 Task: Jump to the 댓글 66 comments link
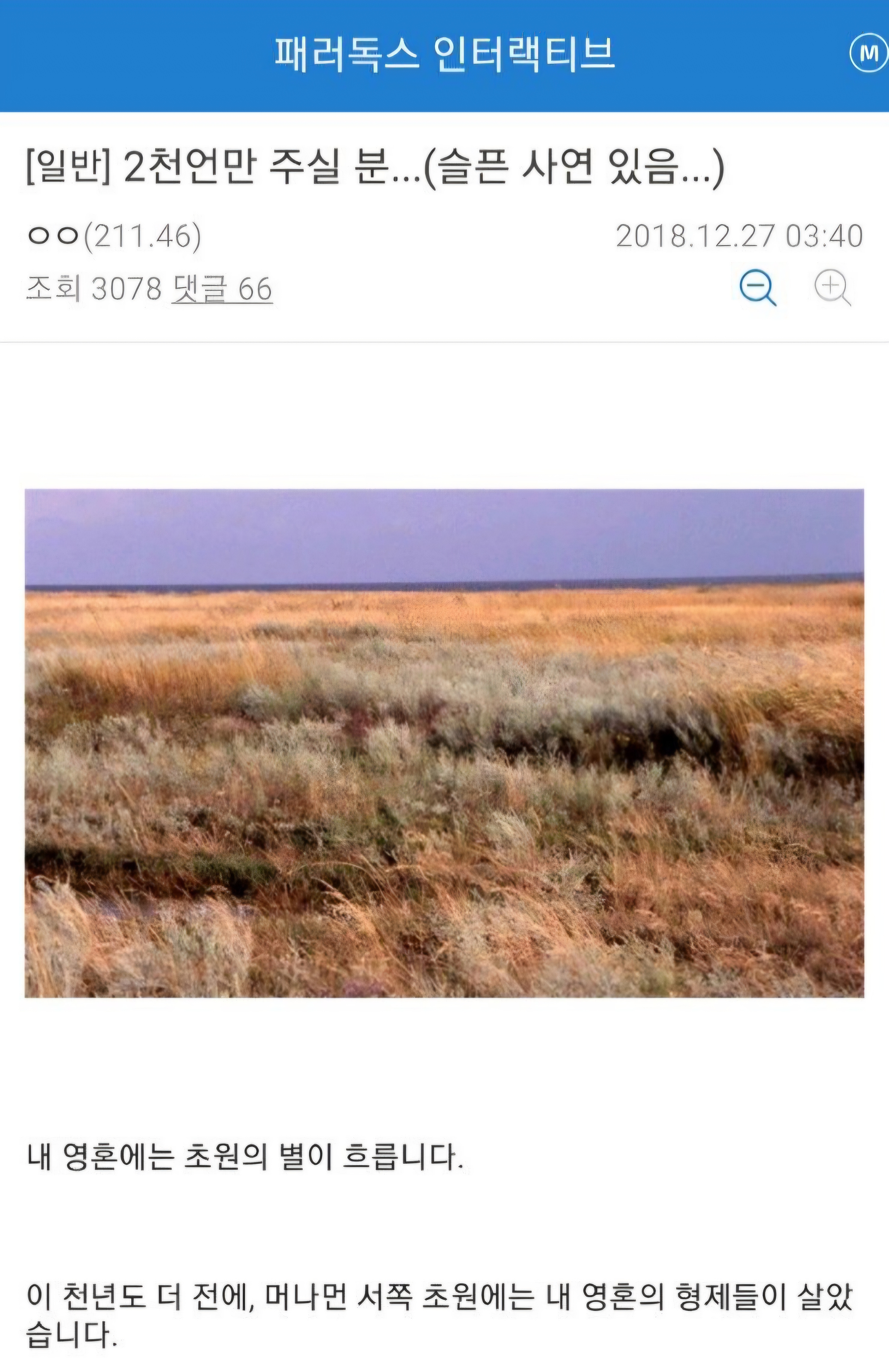pyautogui.click(x=222, y=289)
